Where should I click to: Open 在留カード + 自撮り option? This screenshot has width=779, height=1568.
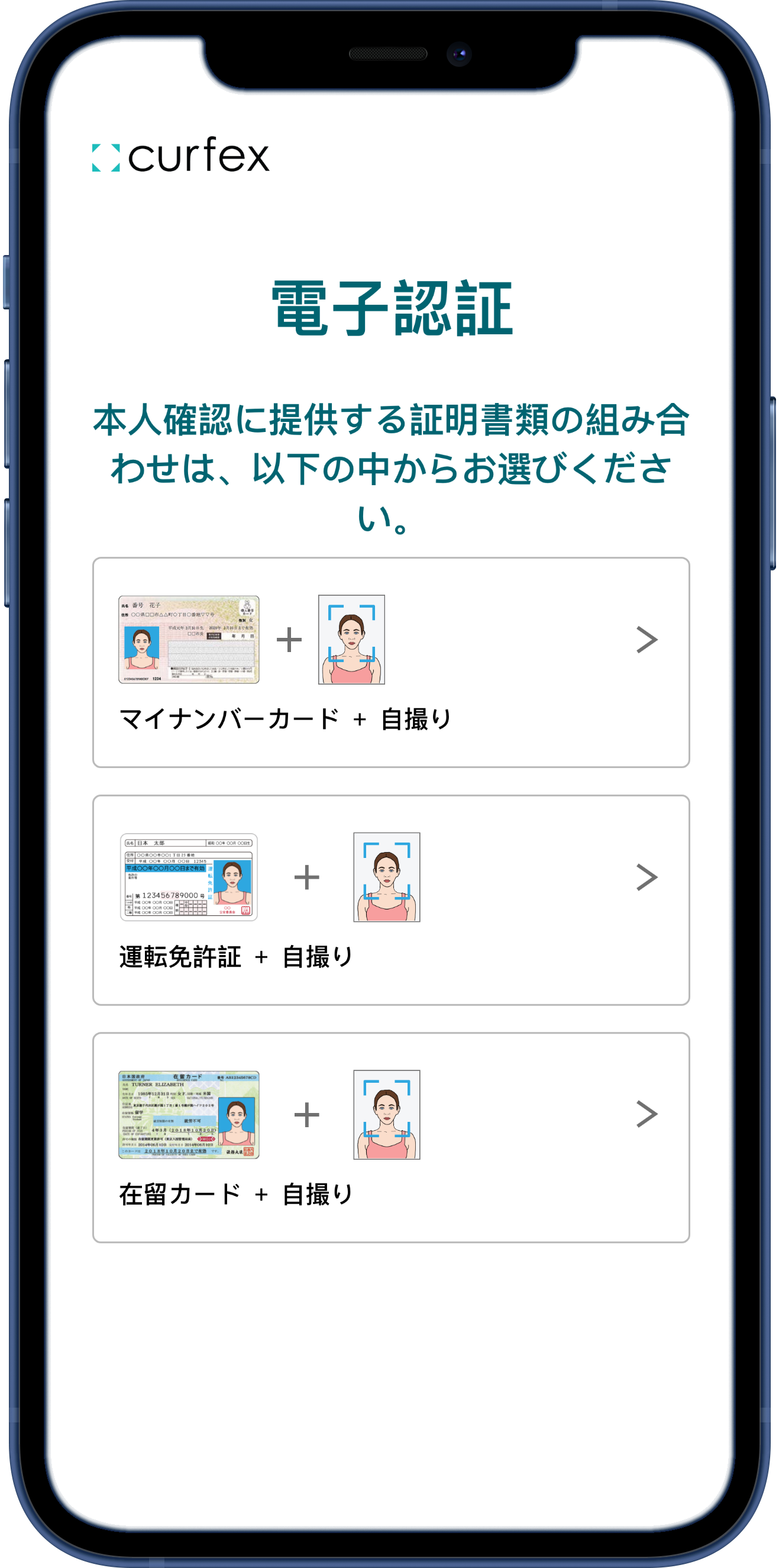(391, 1137)
